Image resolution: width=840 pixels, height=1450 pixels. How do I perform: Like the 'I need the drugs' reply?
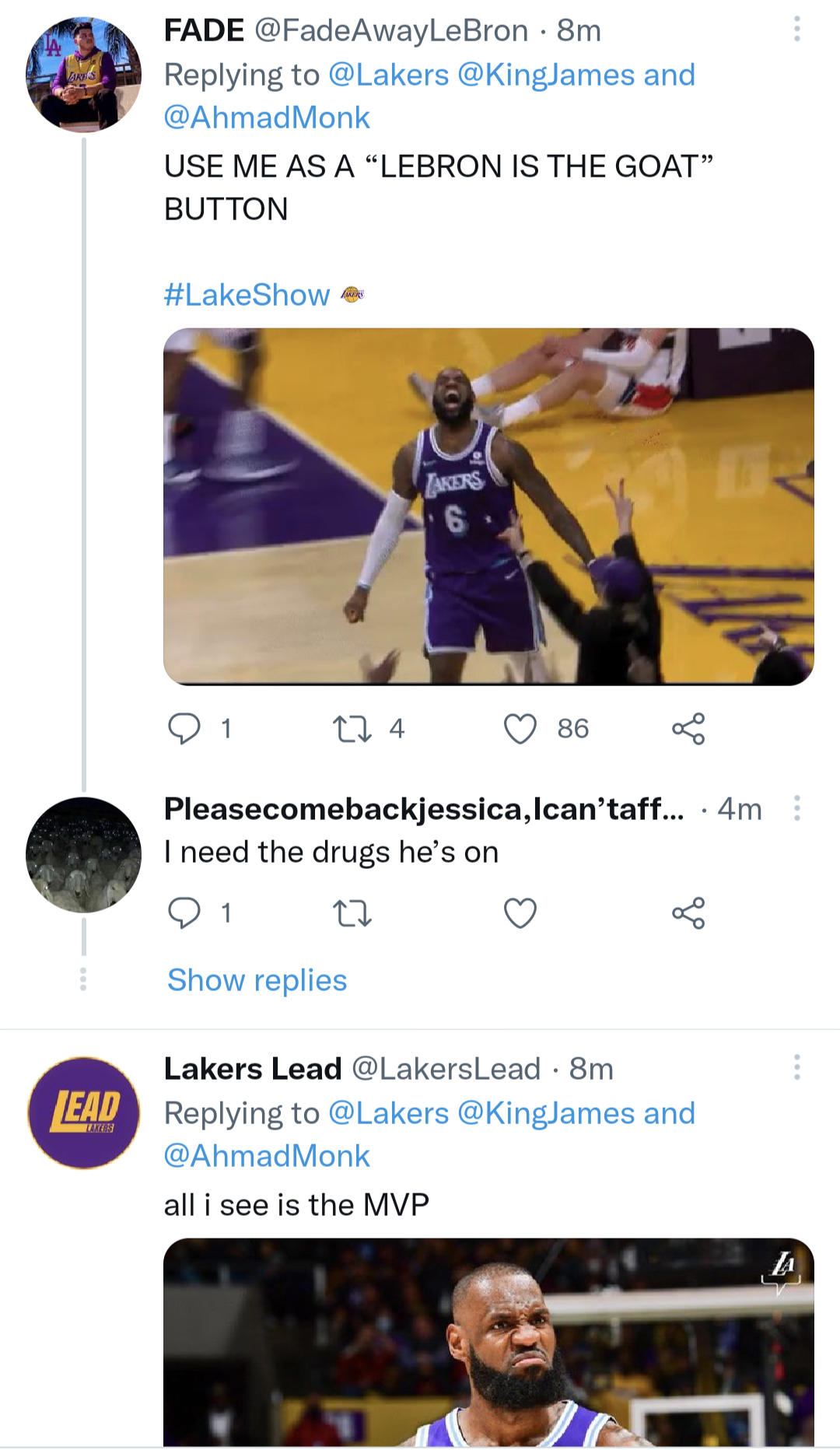tap(520, 913)
